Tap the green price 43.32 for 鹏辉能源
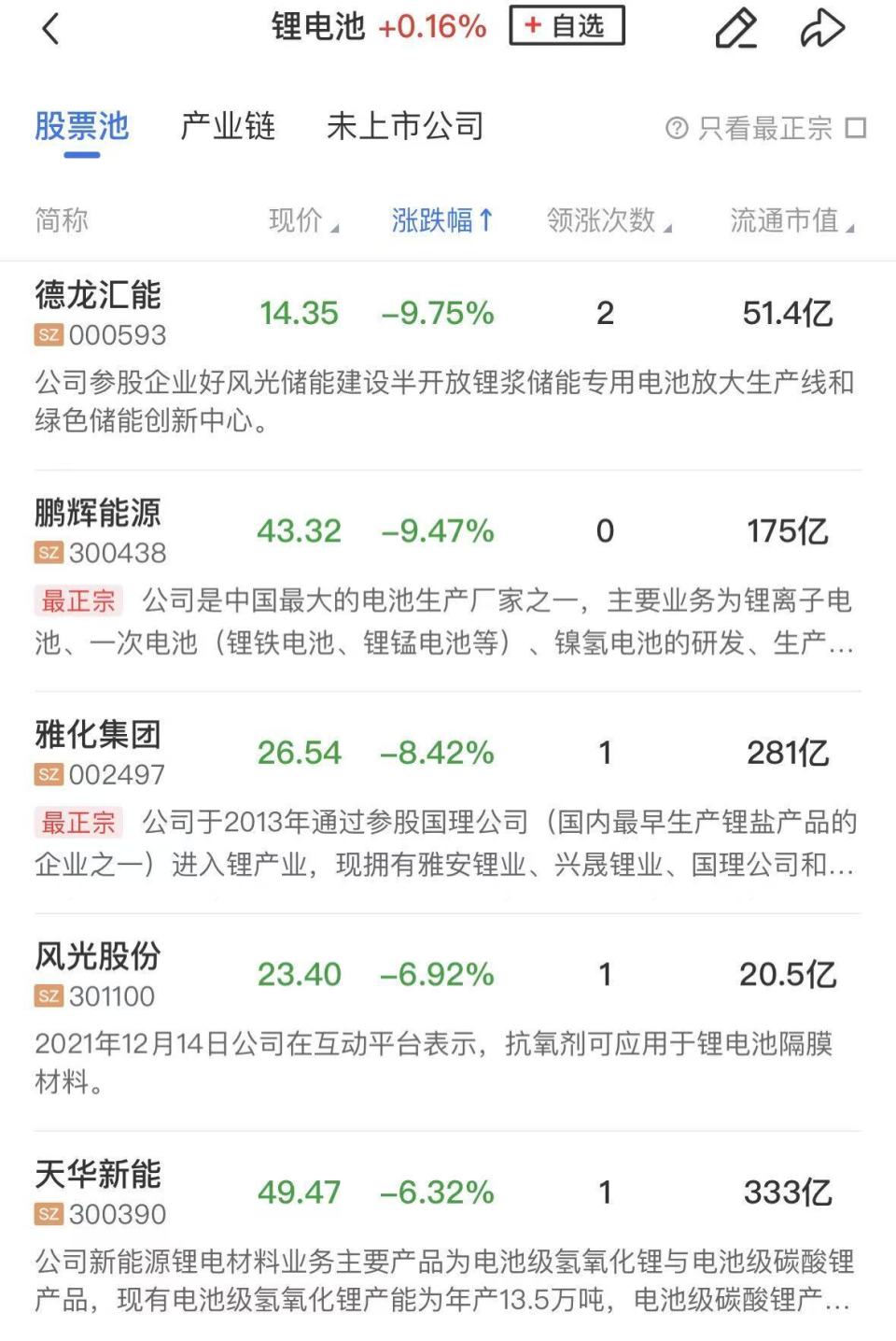Screen dimensions: 896x1341 (x=299, y=530)
